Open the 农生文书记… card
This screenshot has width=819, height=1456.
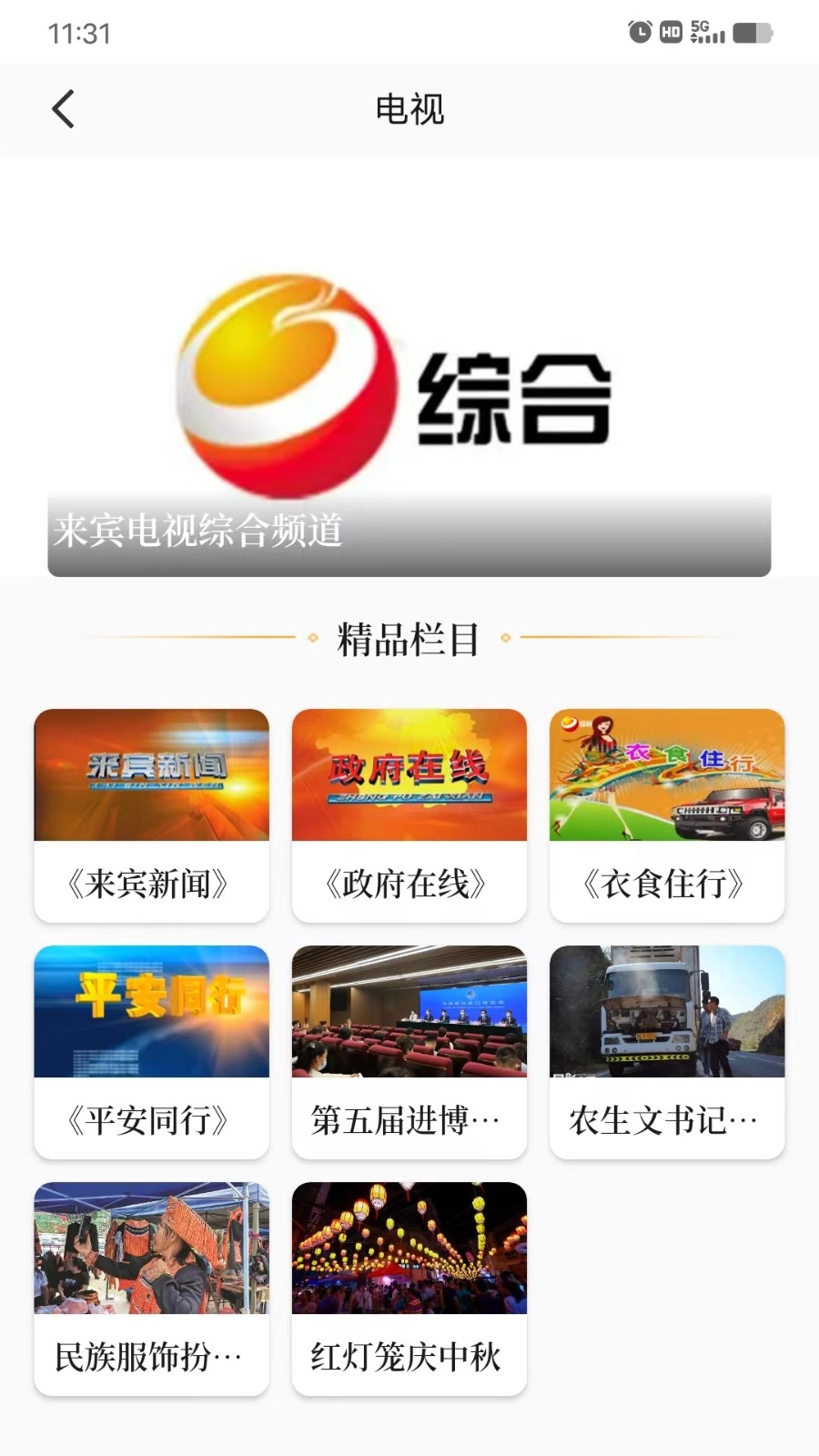click(667, 1051)
